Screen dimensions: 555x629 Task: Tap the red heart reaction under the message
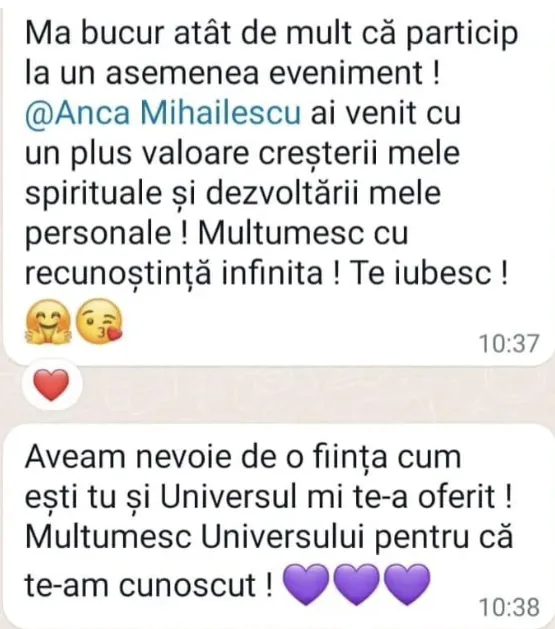[x=52, y=385]
